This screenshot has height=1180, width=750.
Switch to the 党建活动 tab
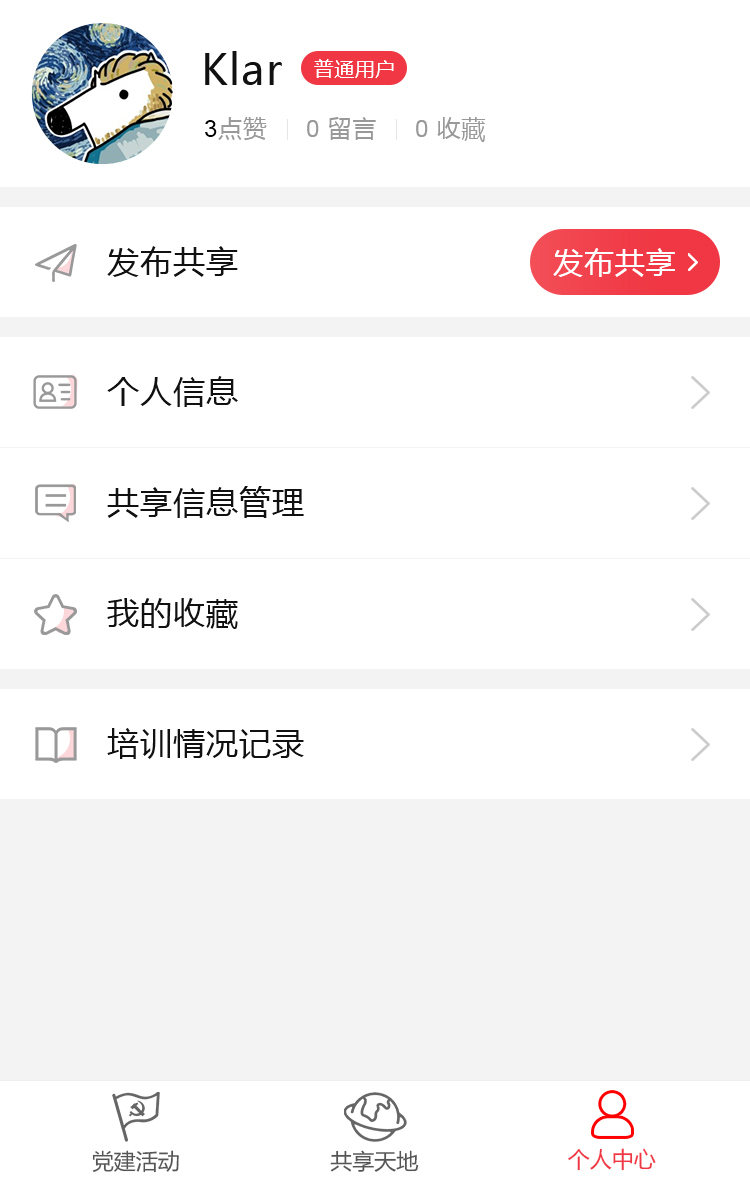click(x=136, y=1132)
